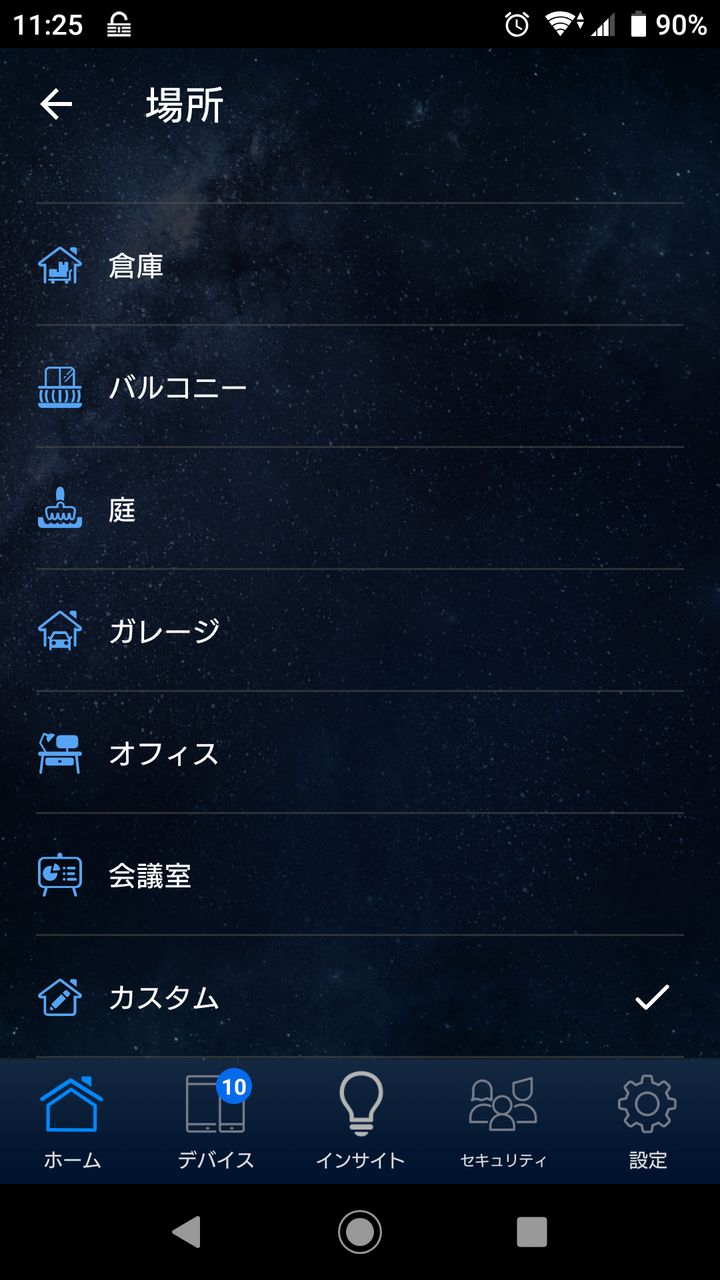Tap the system home button

[360, 1232]
